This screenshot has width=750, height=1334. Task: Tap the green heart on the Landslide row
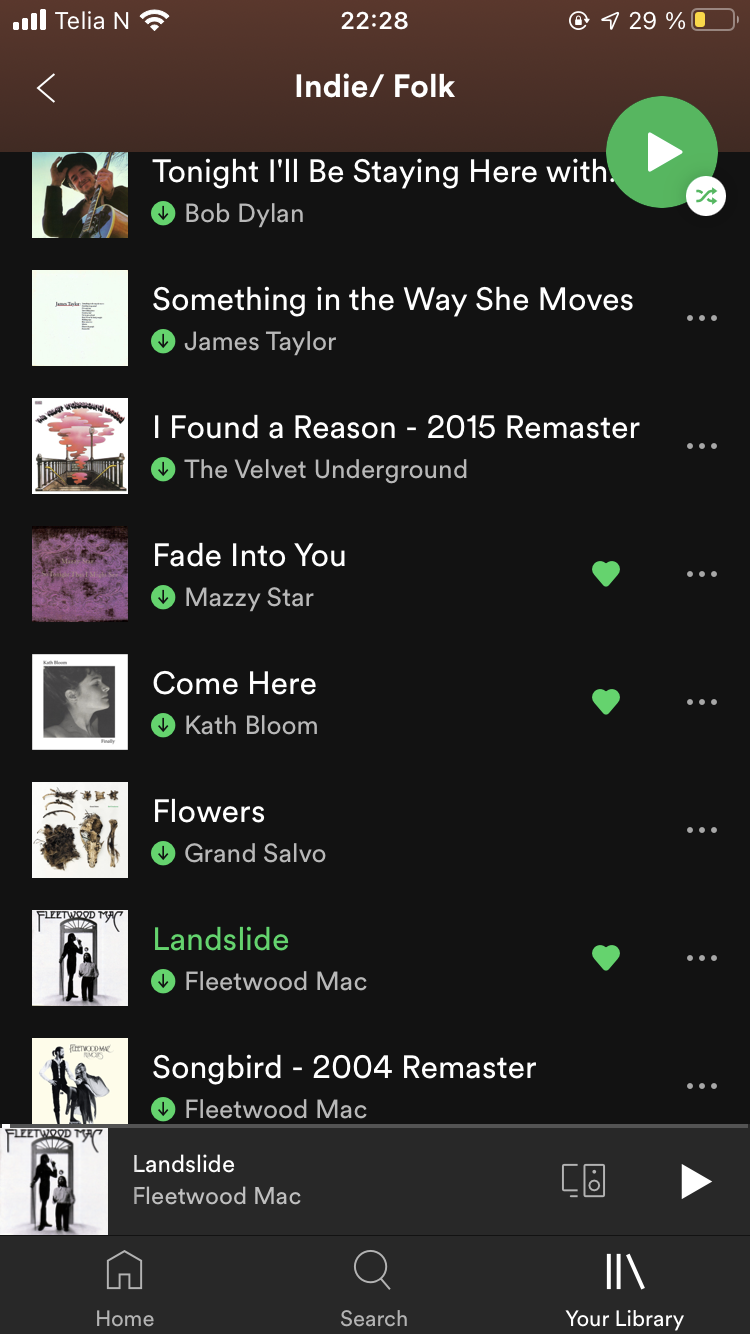pos(606,958)
